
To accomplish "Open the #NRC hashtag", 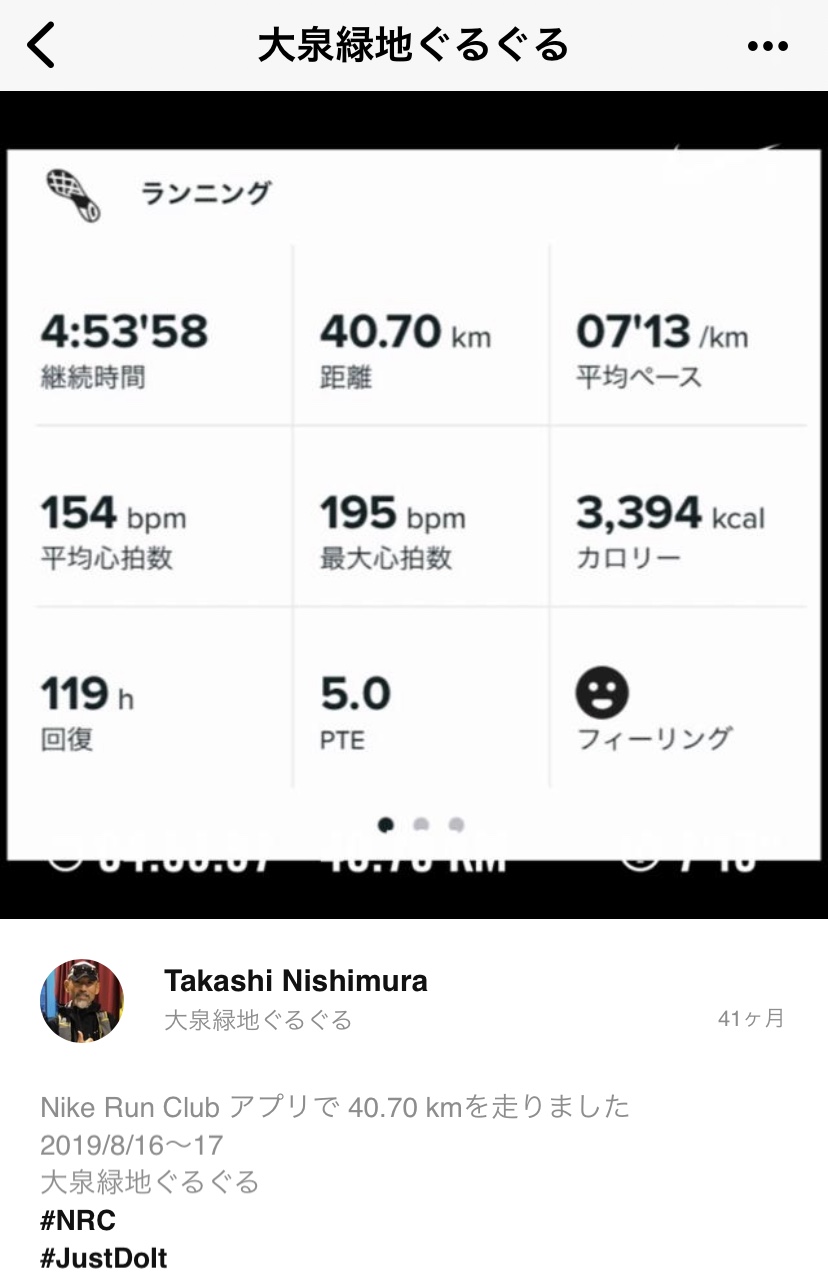I will tap(78, 1220).
